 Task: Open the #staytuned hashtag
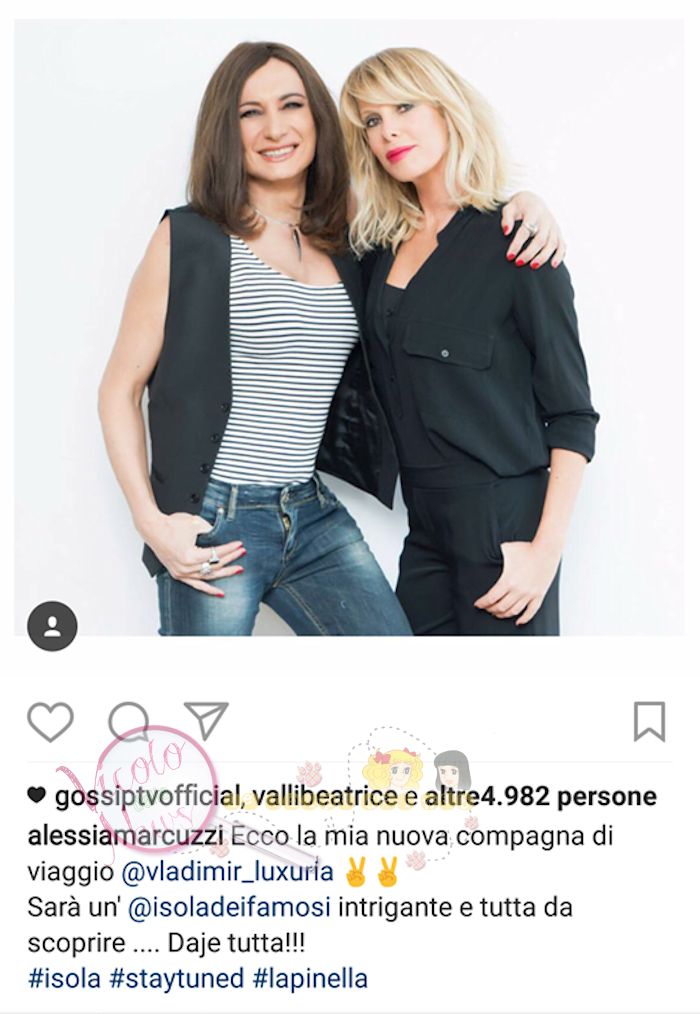point(177,978)
